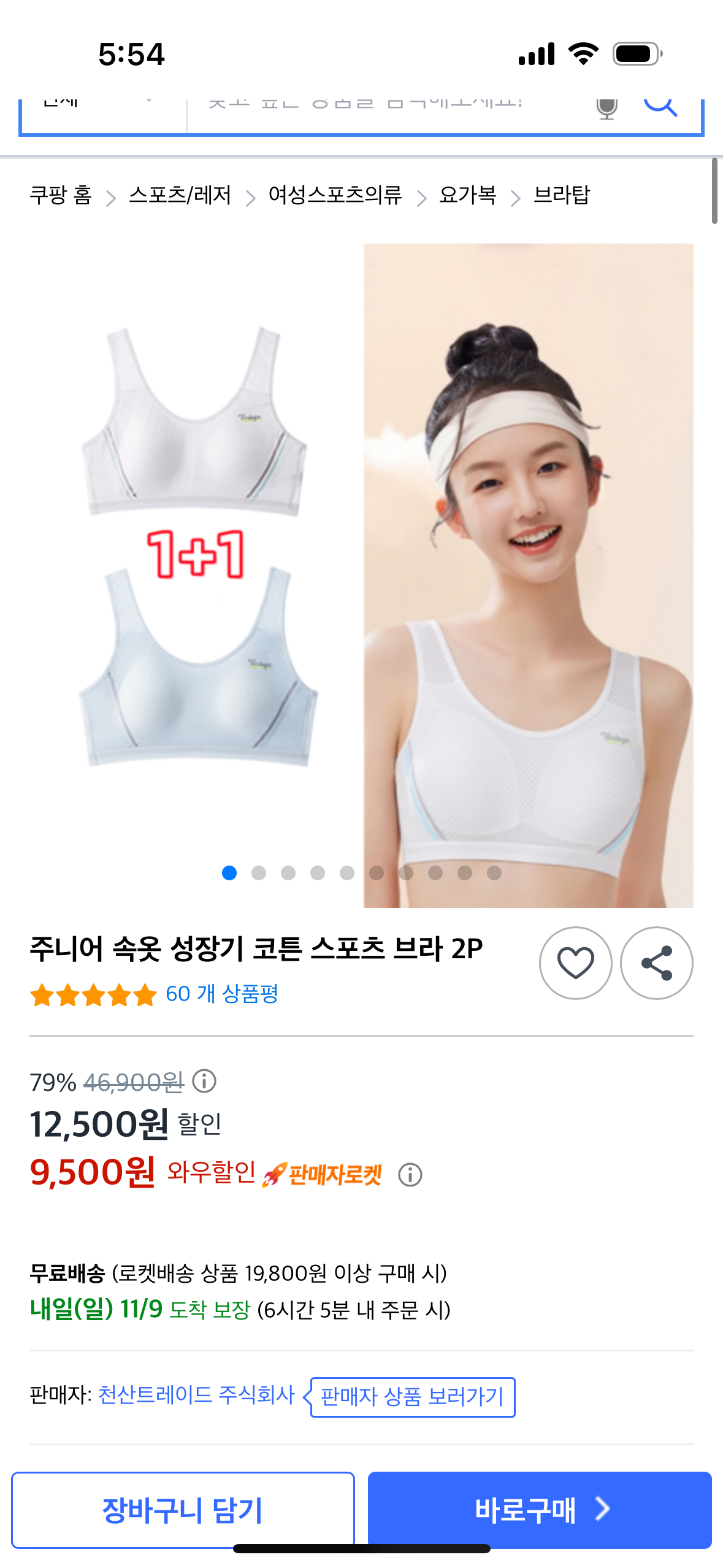The height and width of the screenshot is (1568, 723).
Task: Activate voice search microphone
Action: tap(606, 109)
